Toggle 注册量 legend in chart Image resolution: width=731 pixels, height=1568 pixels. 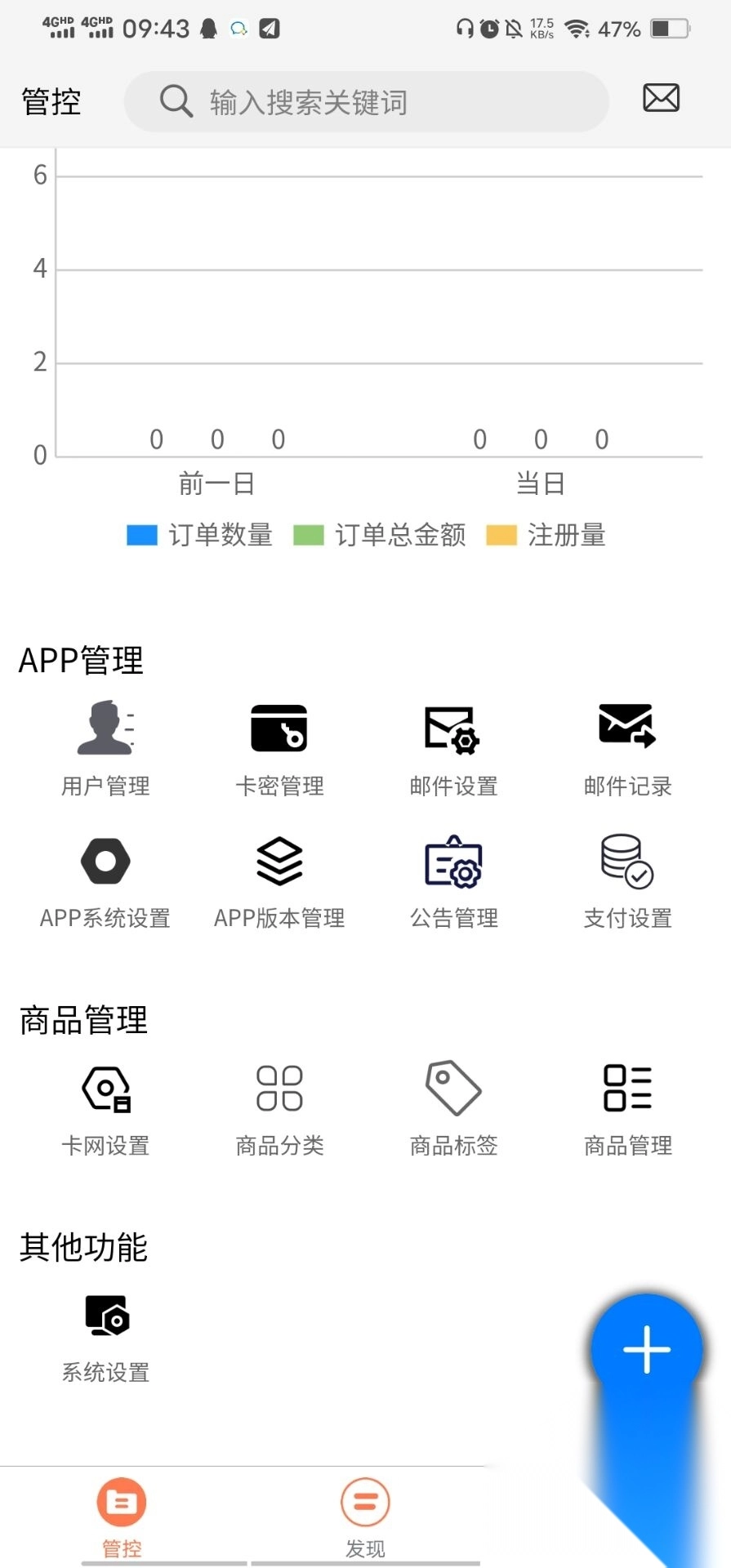546,535
